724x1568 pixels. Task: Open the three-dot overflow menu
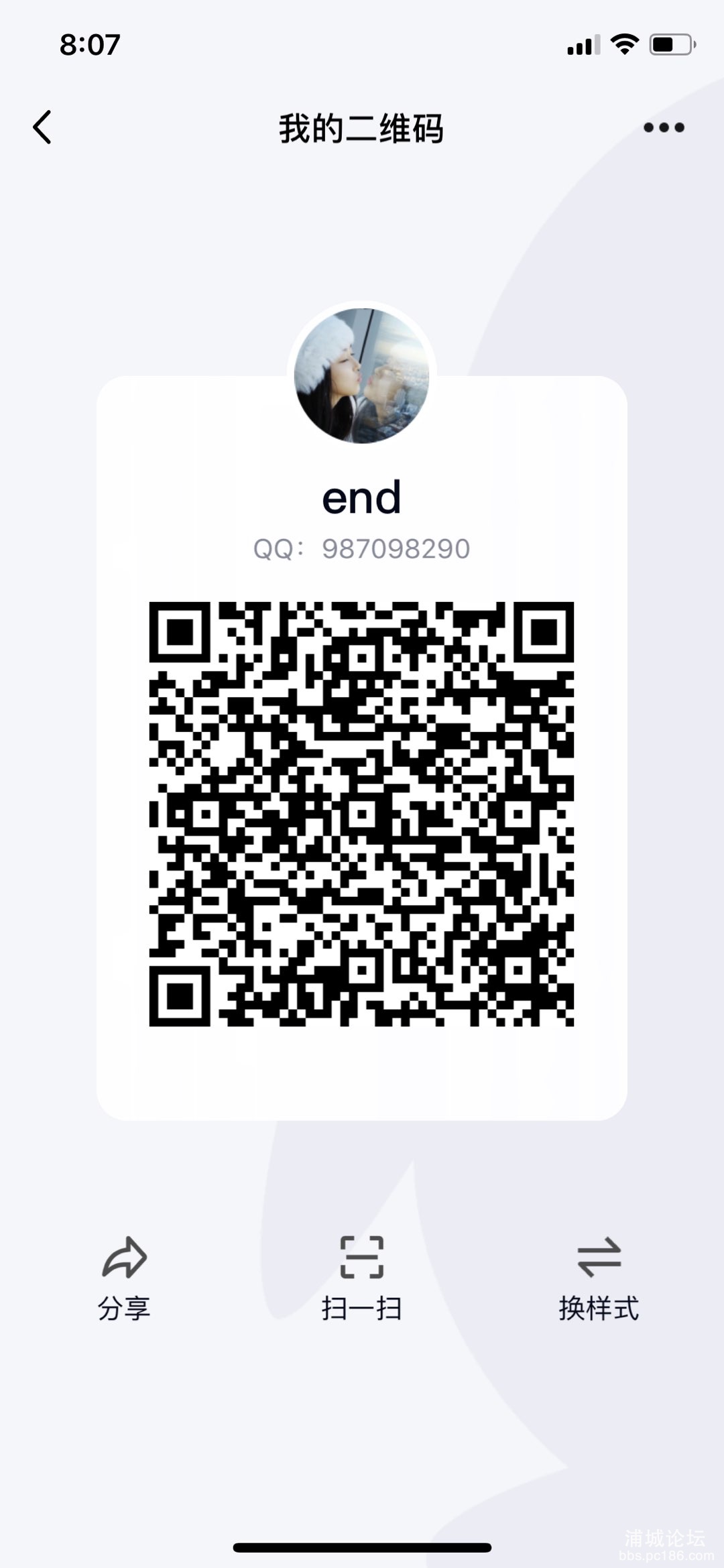(x=664, y=127)
